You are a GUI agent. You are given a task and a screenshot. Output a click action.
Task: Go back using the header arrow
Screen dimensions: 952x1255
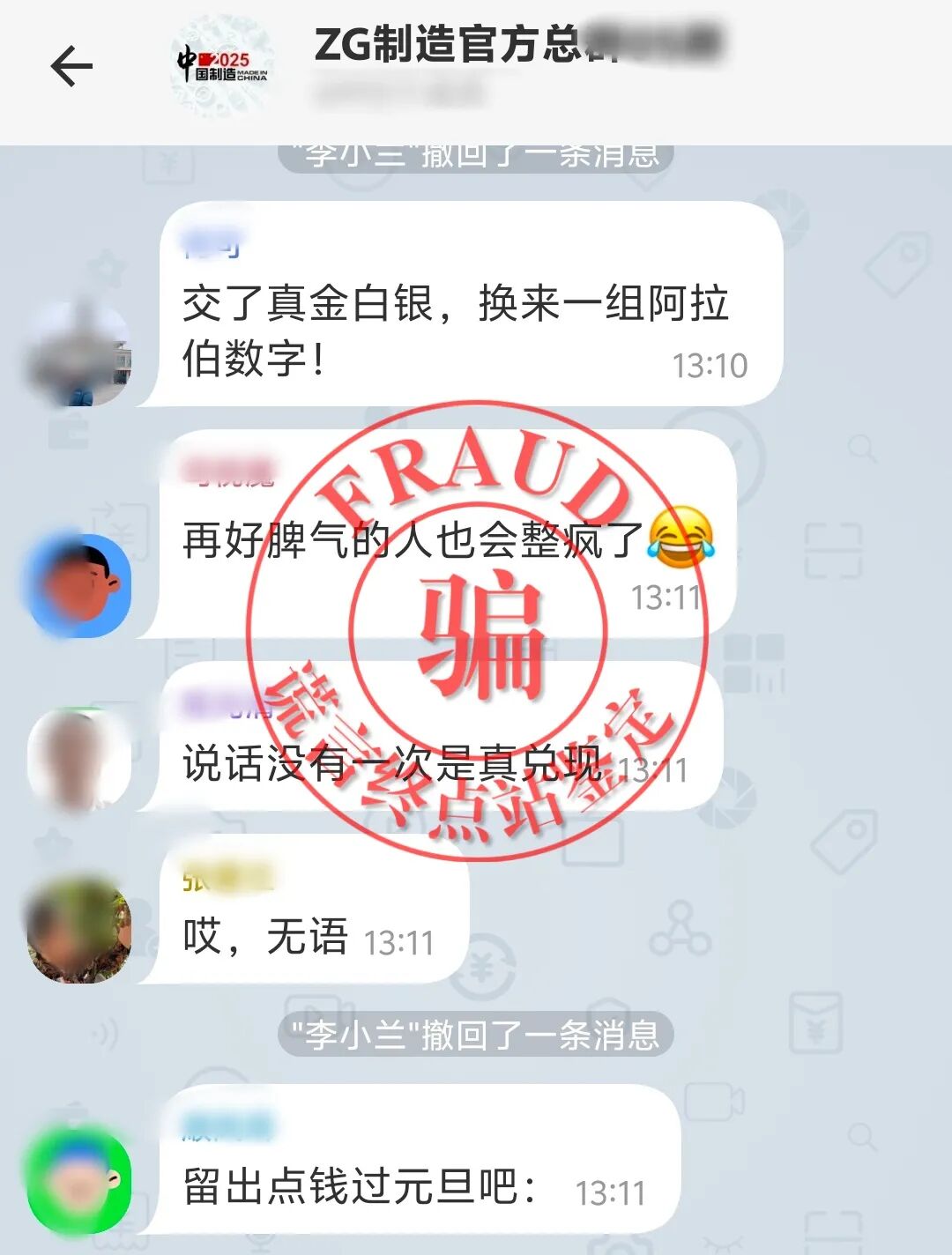71,67
